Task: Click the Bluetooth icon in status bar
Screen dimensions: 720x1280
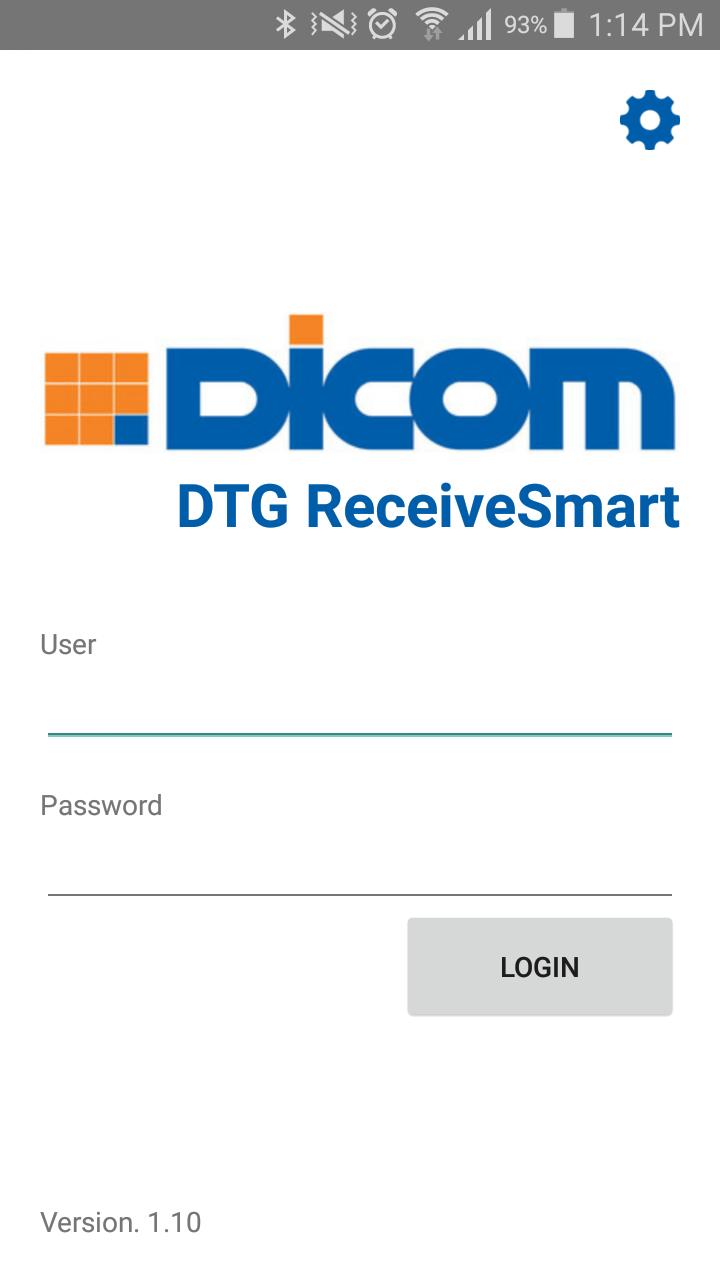Action: 287,26
